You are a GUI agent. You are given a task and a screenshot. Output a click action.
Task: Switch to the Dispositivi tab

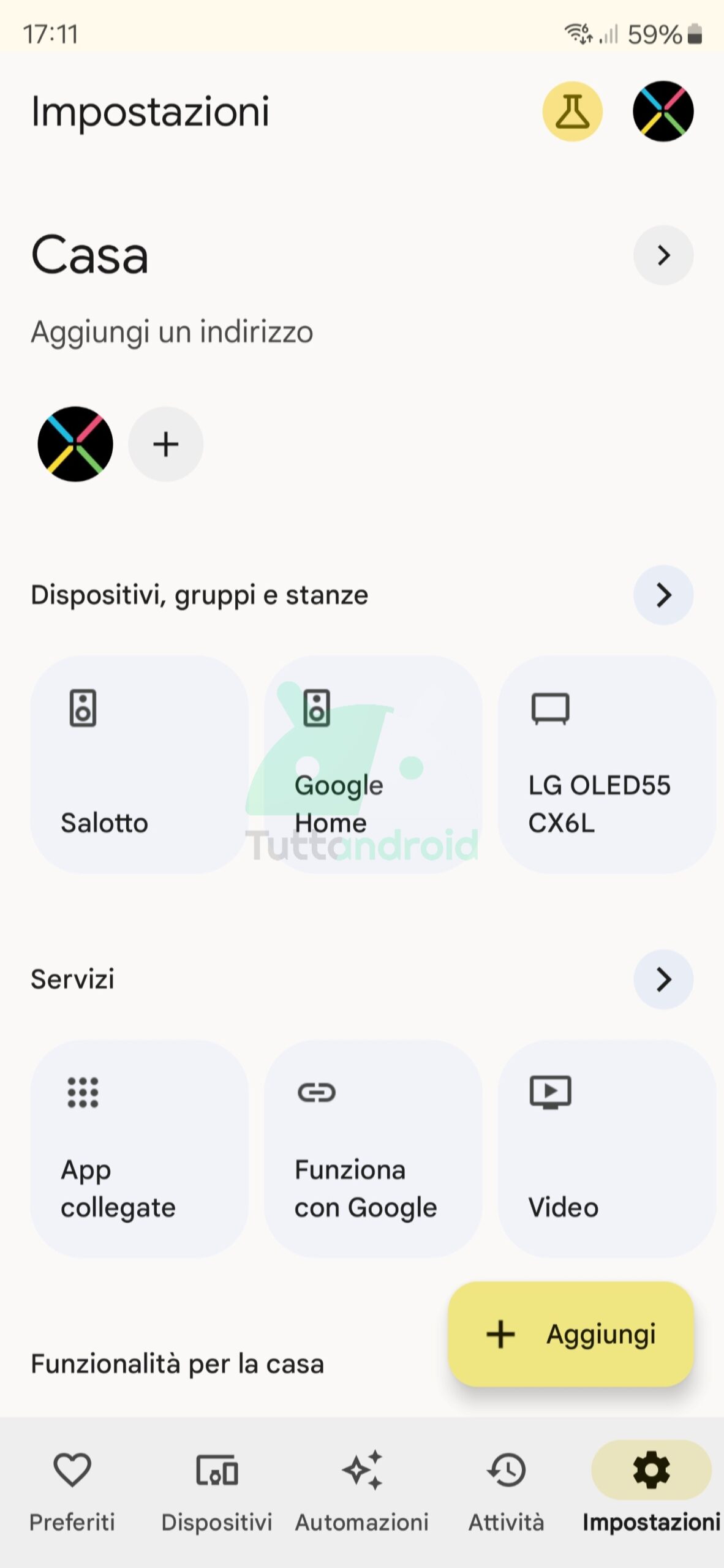217,1490
